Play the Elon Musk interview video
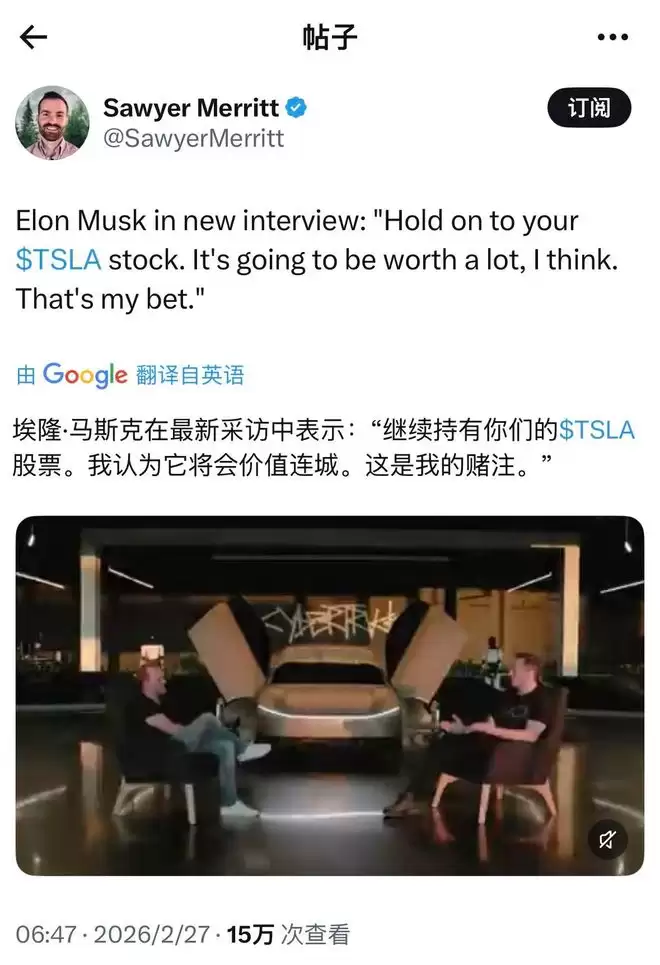The height and width of the screenshot is (965, 660). point(330,695)
